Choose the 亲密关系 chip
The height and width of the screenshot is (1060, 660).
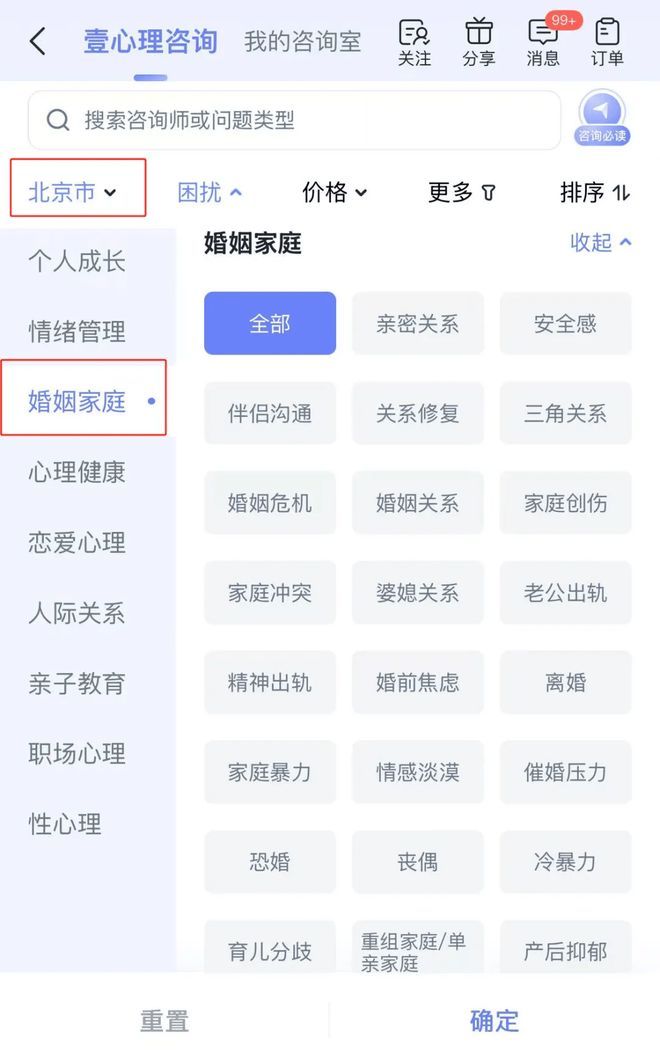click(417, 323)
